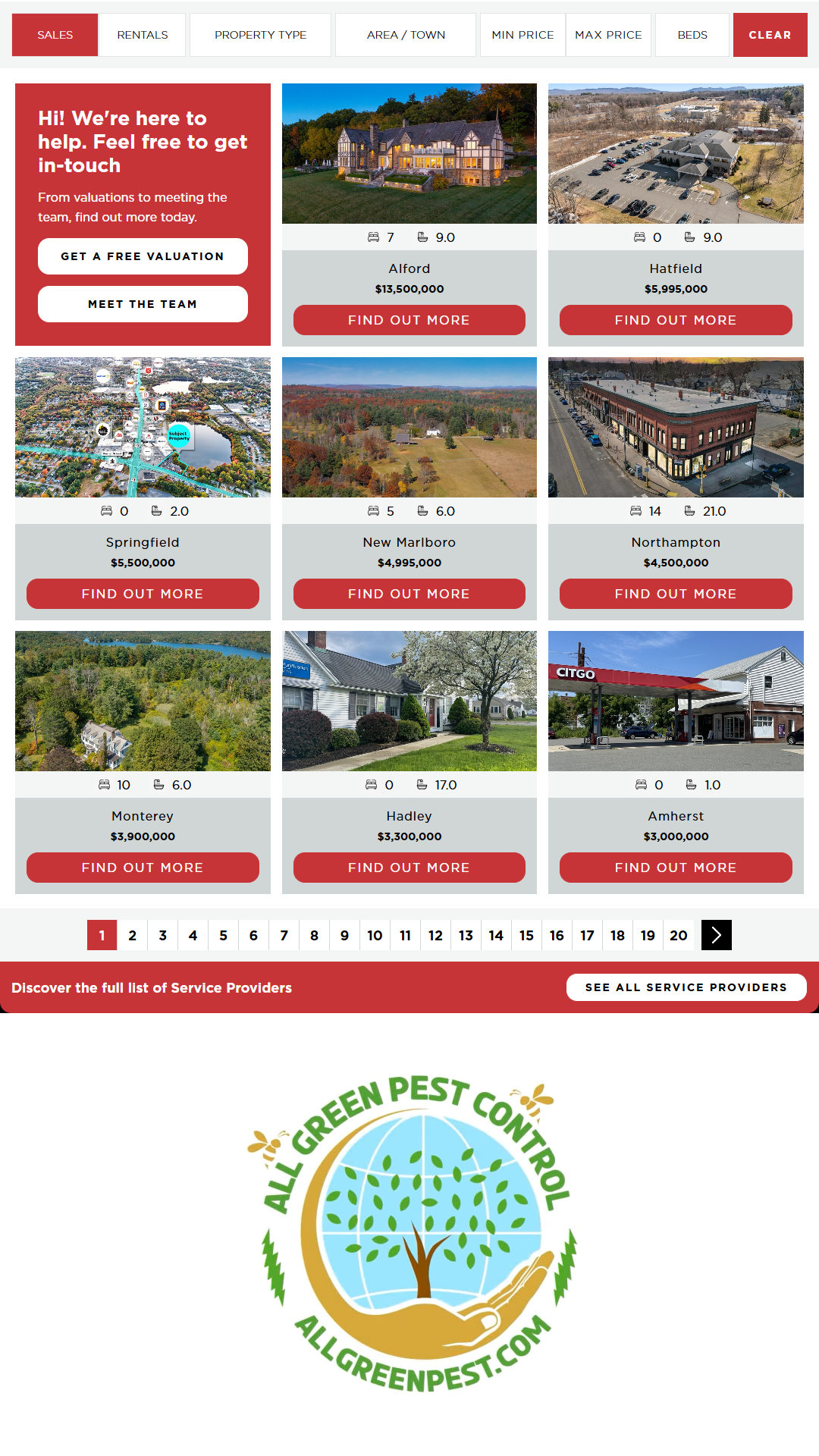Open the Northampton building photo
The width and height of the screenshot is (819, 1456).
tap(676, 427)
